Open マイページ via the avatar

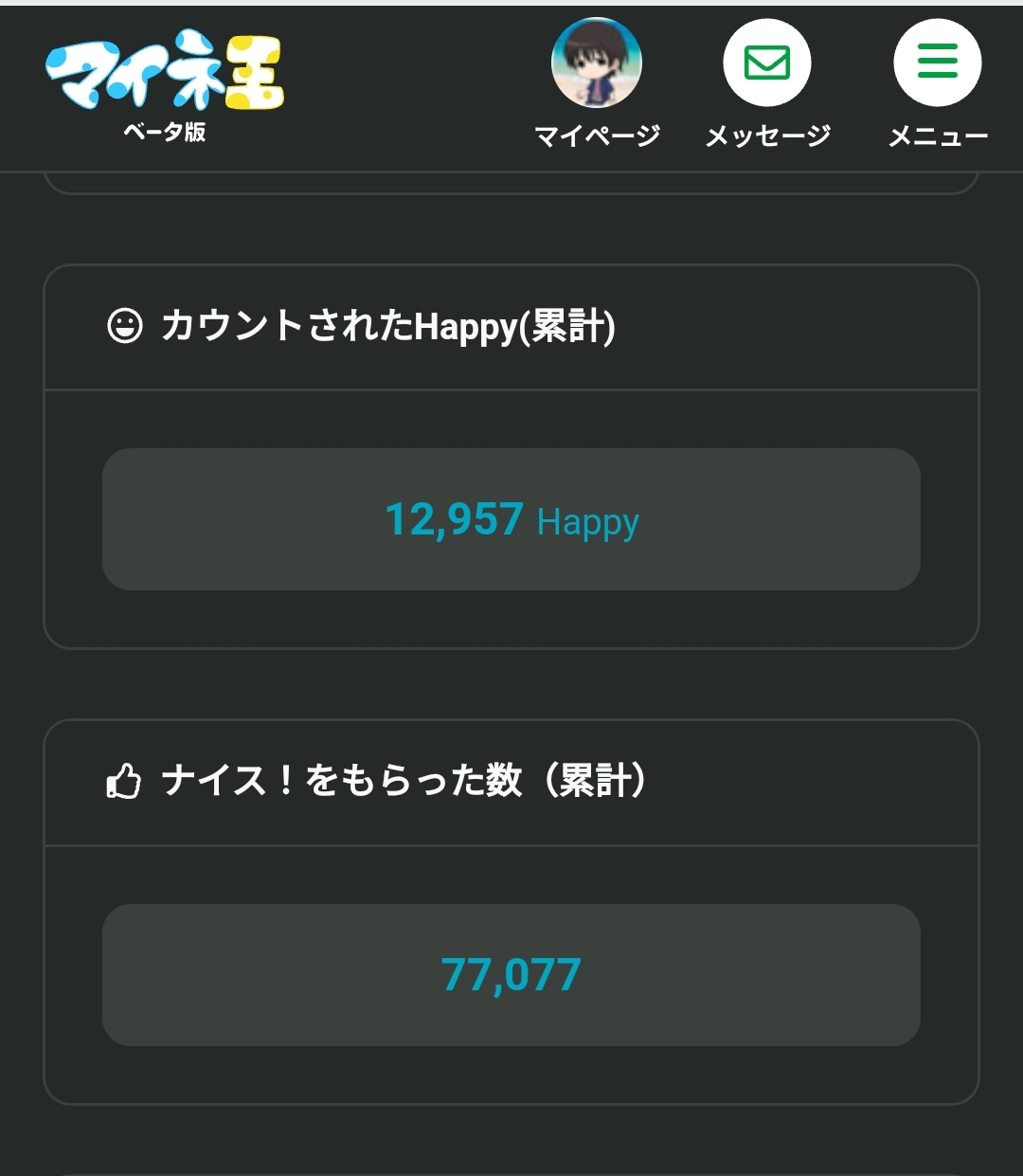click(x=597, y=64)
